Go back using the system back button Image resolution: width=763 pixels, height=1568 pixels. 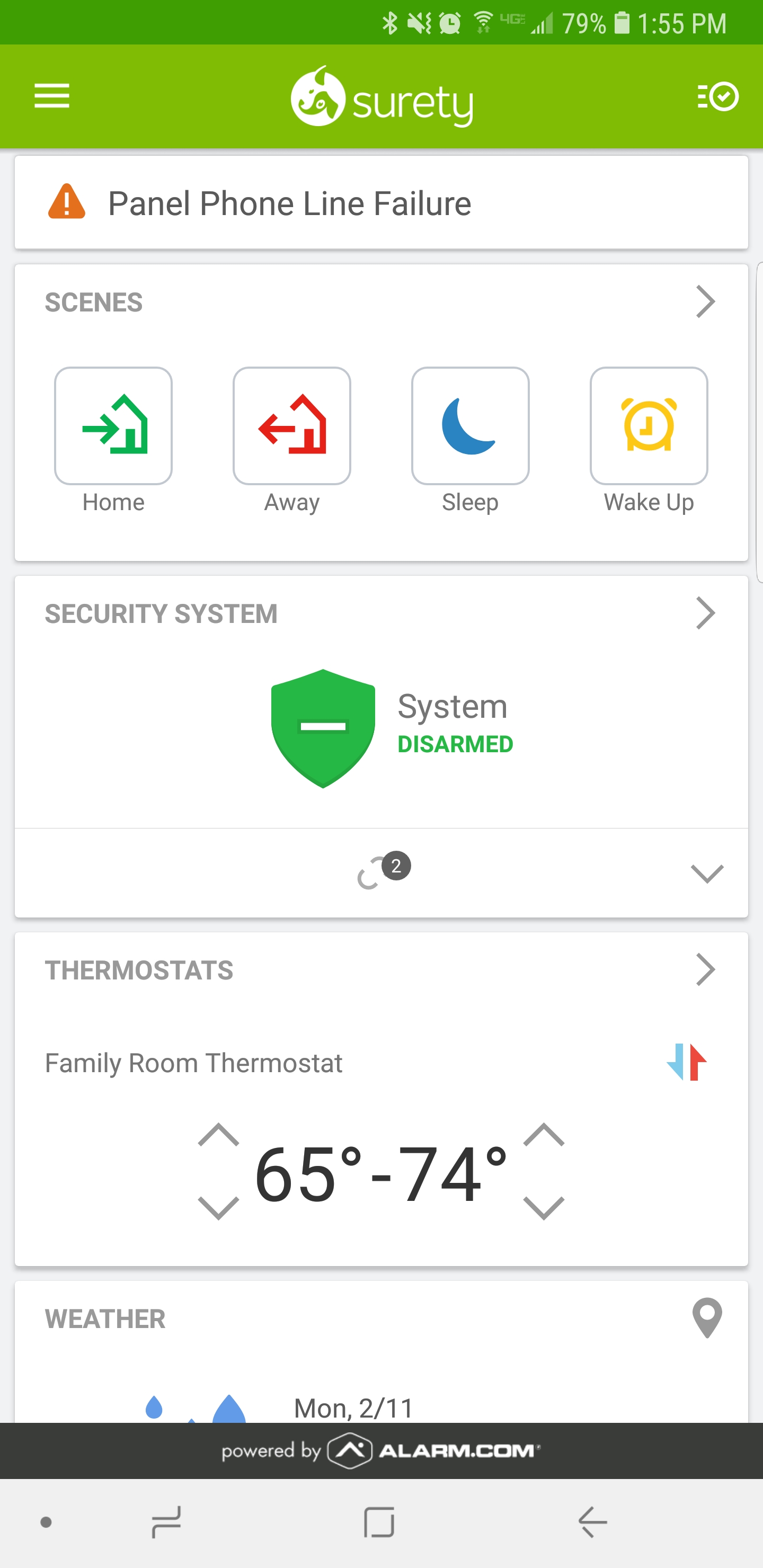tap(592, 1522)
